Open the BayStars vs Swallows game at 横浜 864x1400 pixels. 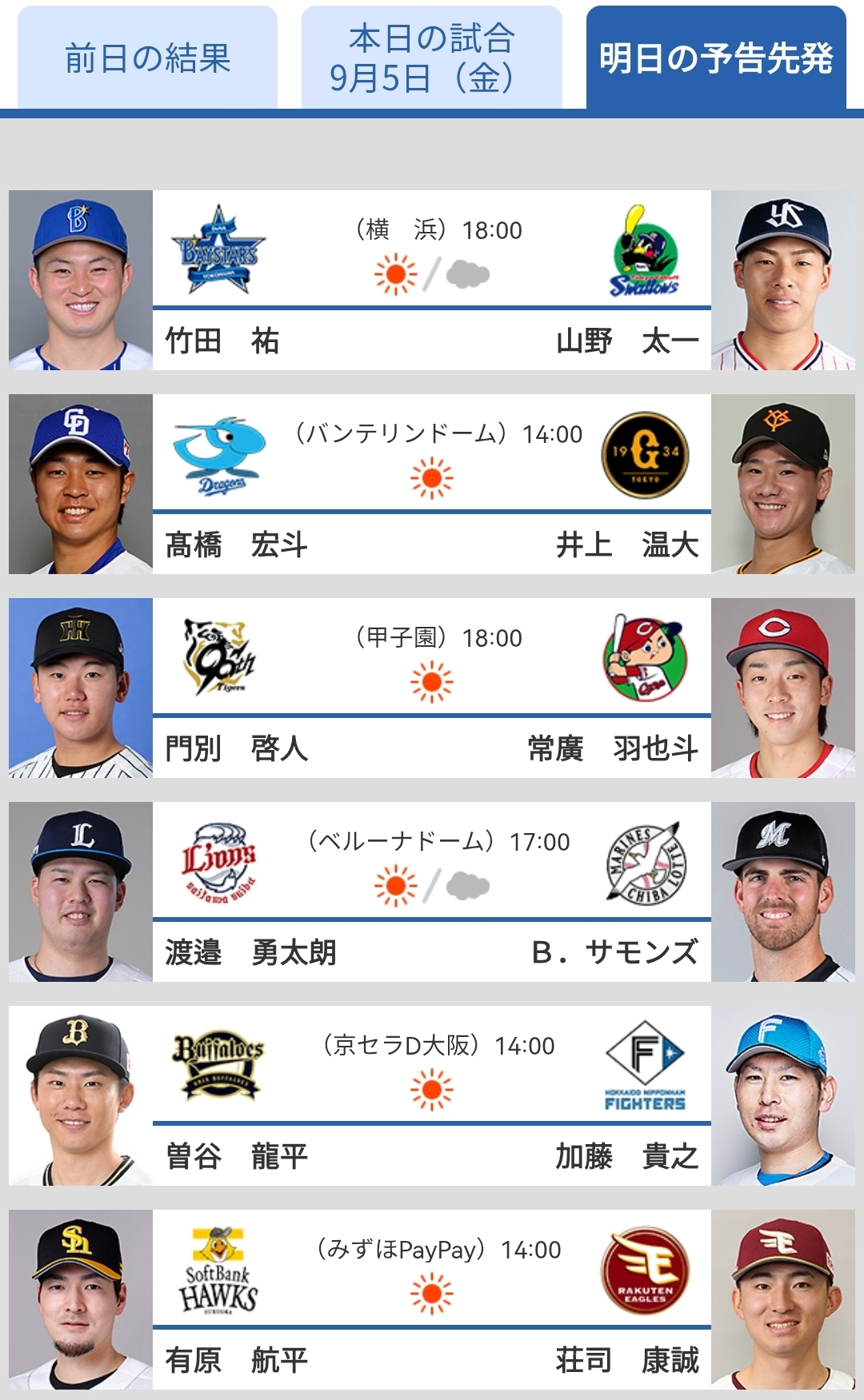point(432,280)
